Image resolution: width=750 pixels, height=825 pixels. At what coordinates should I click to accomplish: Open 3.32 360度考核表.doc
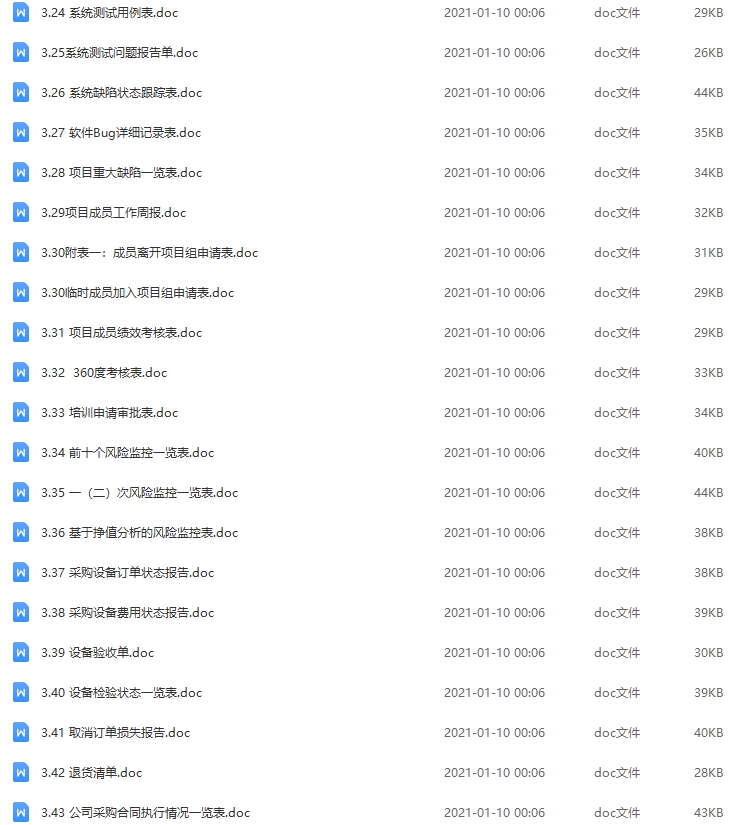click(104, 373)
